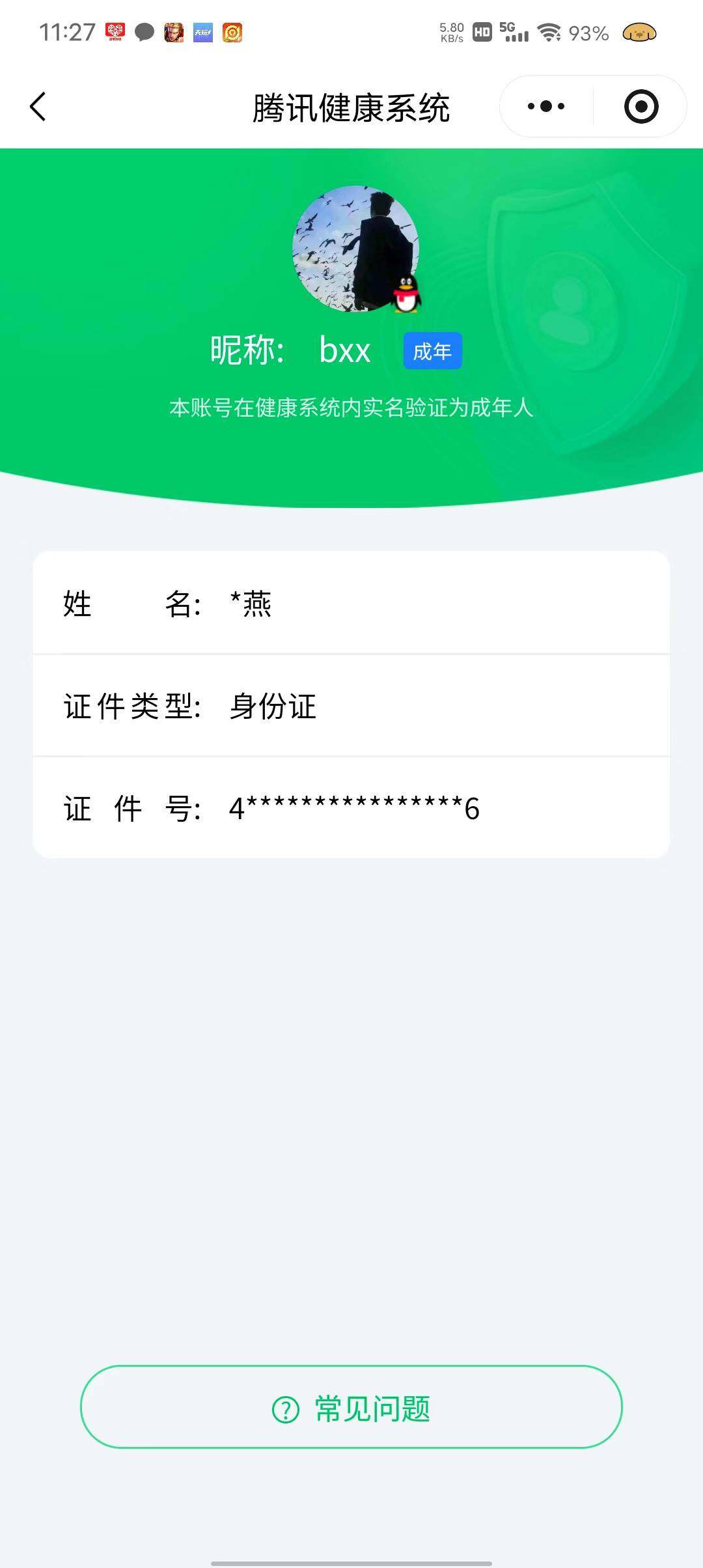This screenshot has width=703, height=1568.
Task: Tap the circular exit mini program button
Action: pyautogui.click(x=639, y=106)
